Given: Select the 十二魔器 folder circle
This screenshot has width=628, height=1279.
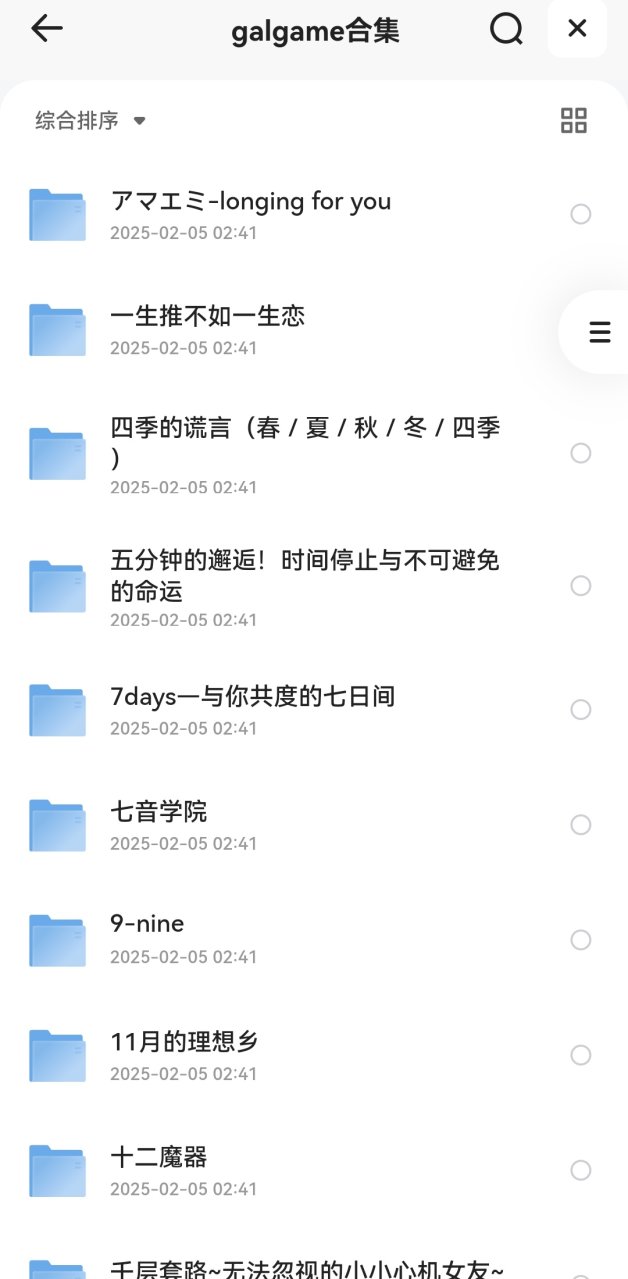Looking at the screenshot, I should [581, 1170].
